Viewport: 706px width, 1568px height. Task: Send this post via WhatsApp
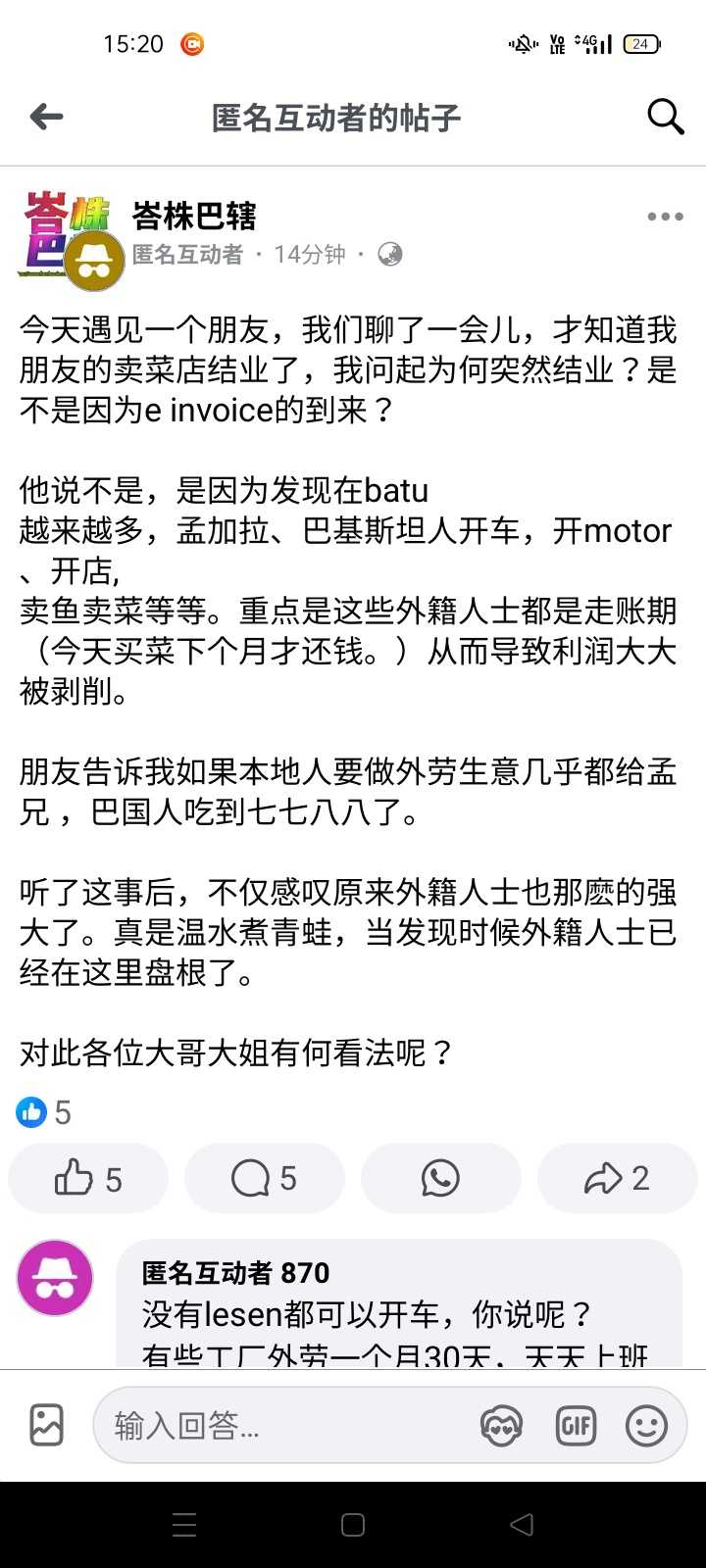point(440,1178)
